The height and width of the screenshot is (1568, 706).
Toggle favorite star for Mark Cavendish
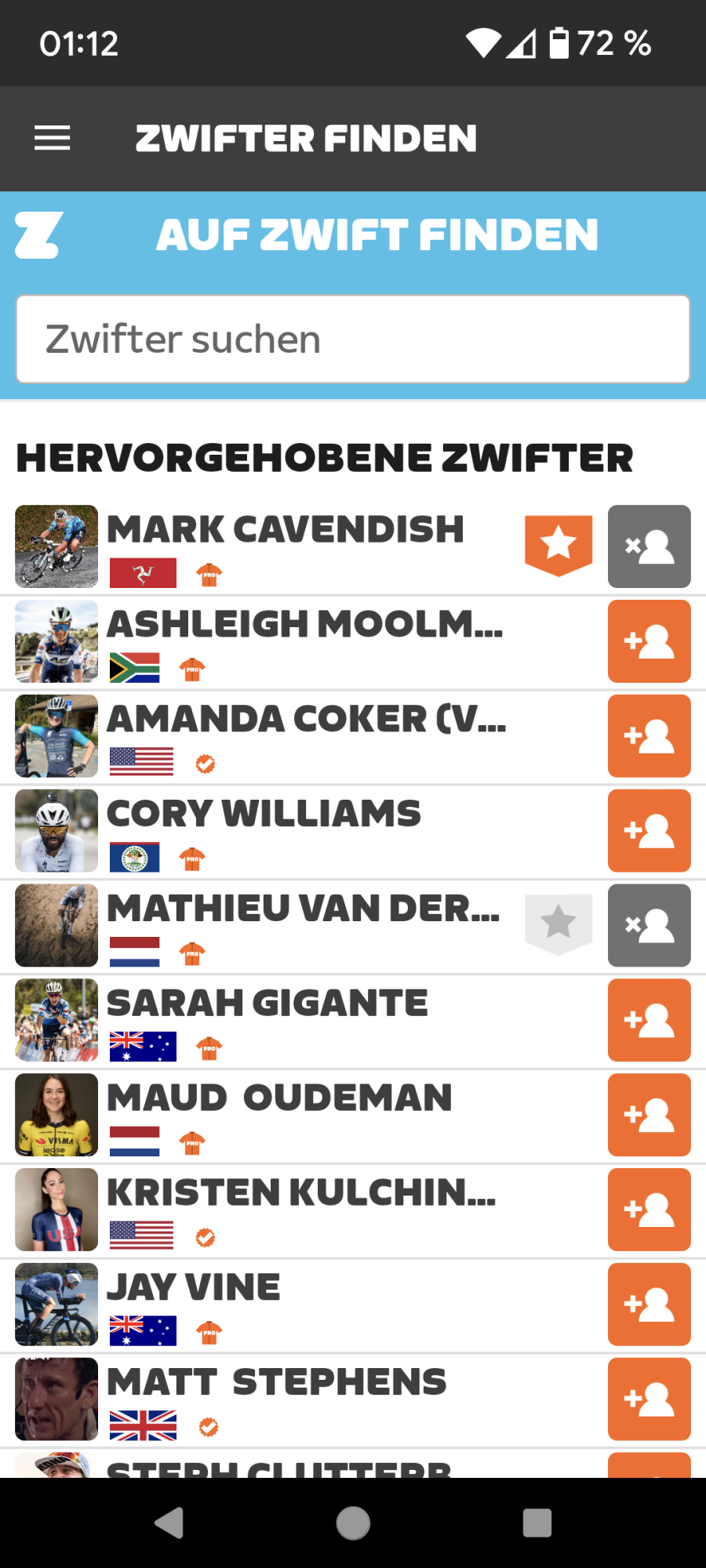559,545
